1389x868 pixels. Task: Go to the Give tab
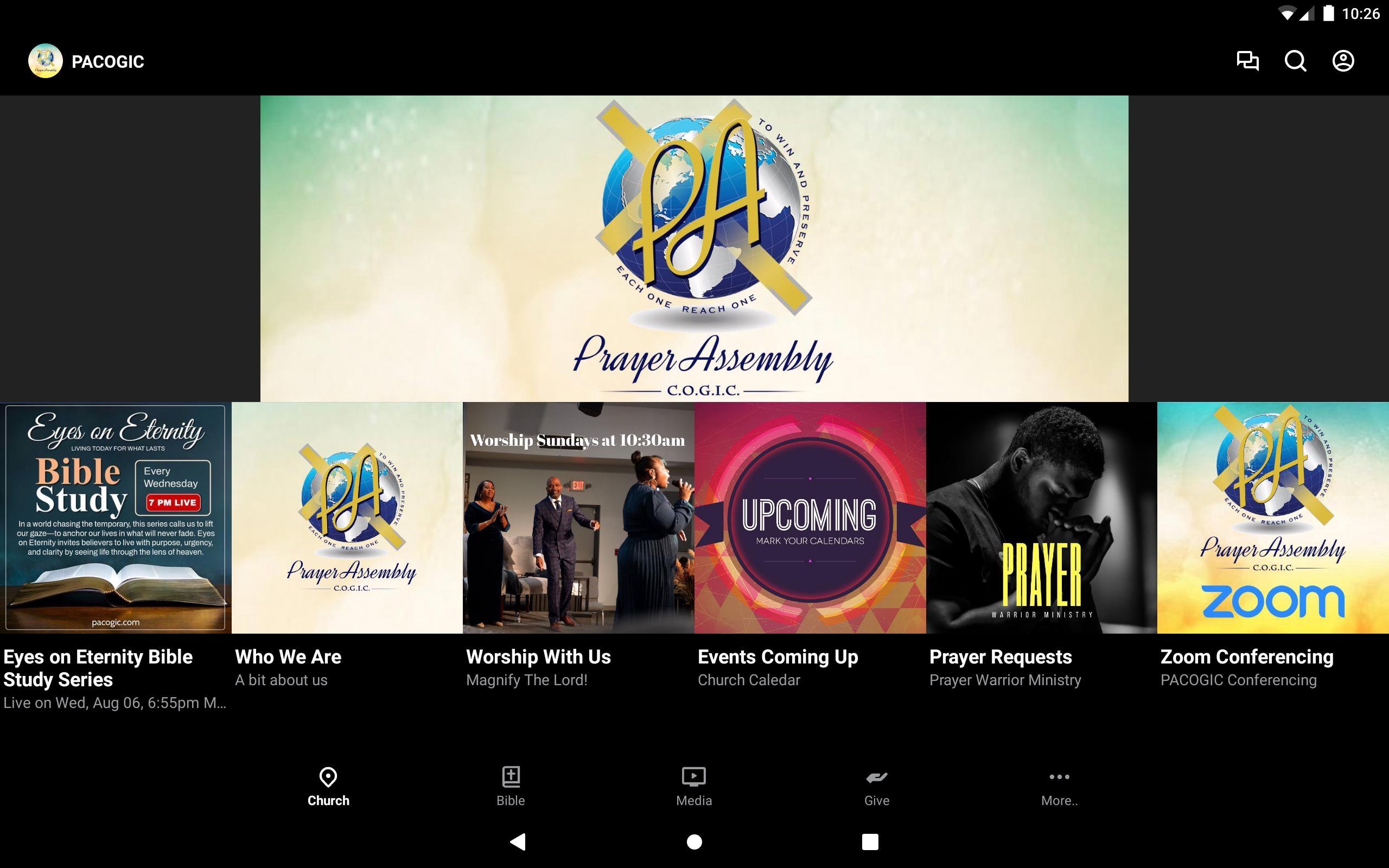(x=876, y=786)
